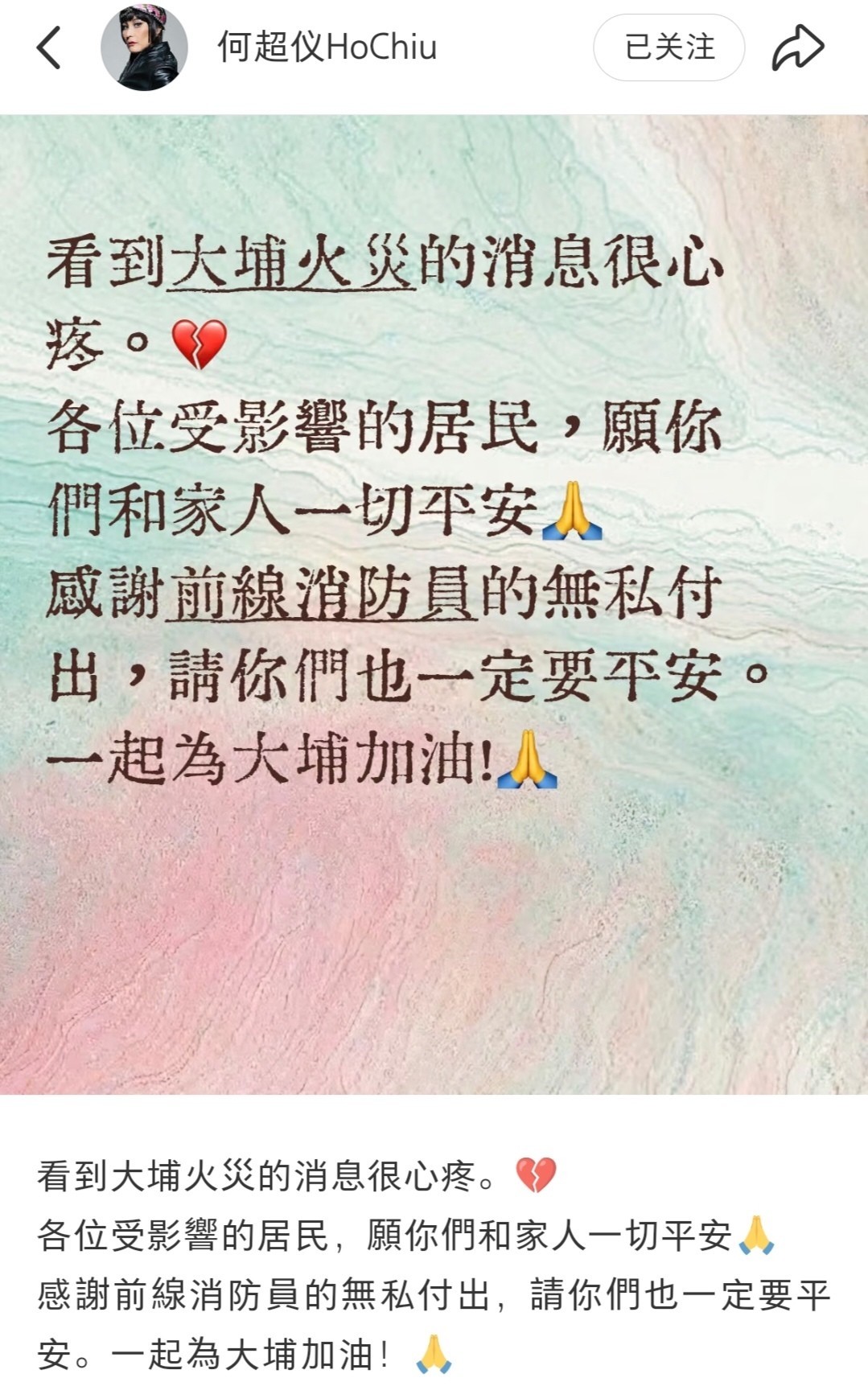Open the post image in full view
The image size is (868, 1386).
[434, 603]
